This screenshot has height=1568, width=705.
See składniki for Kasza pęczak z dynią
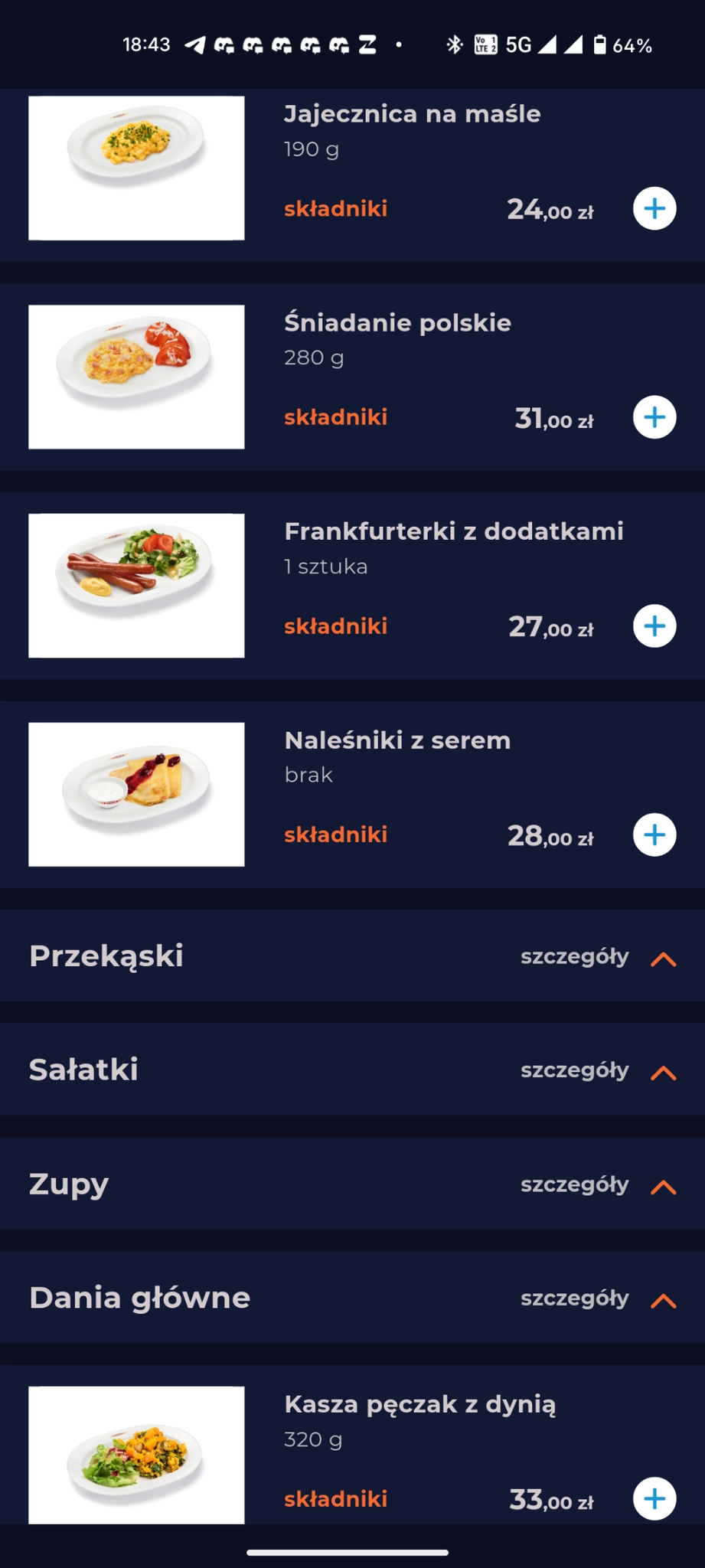335,1498
